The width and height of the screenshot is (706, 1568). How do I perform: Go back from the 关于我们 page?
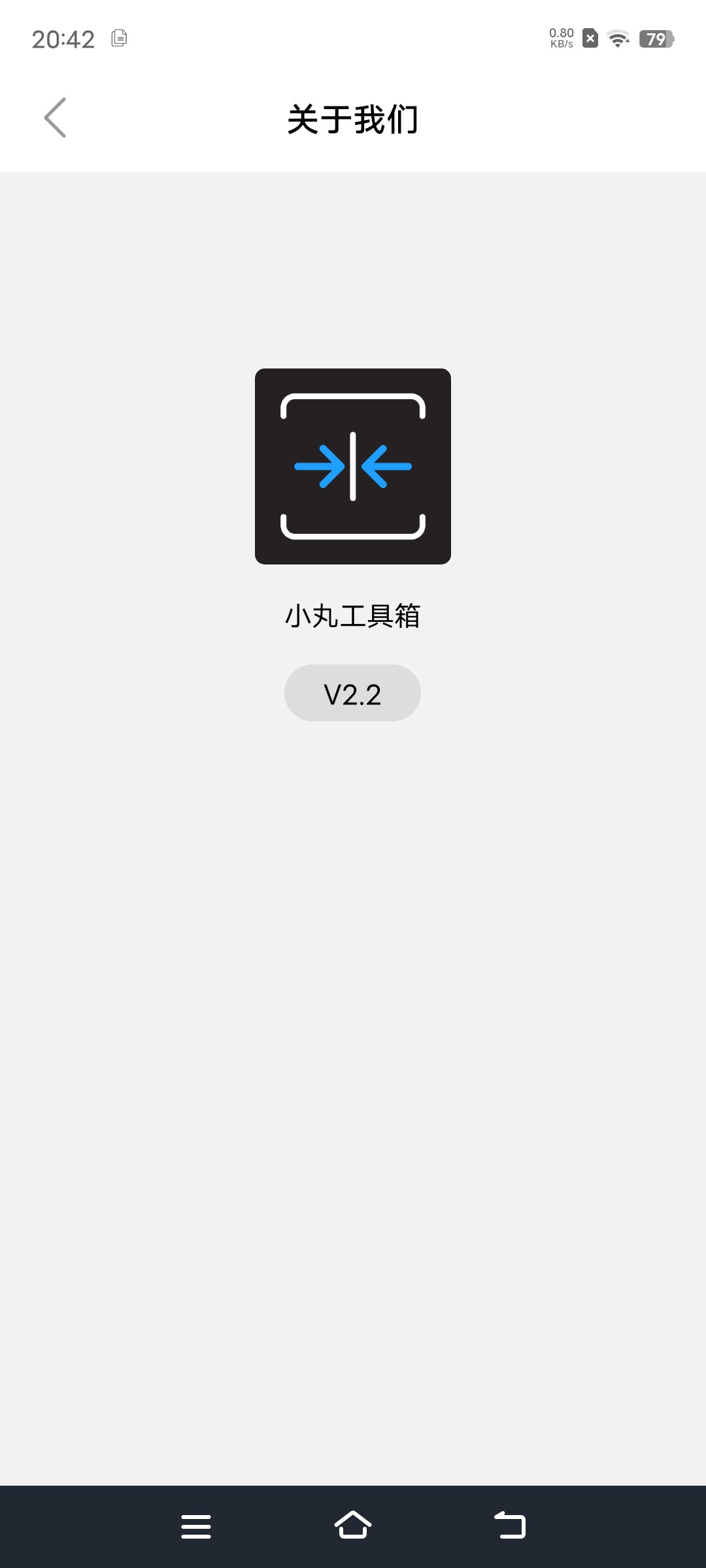coord(56,118)
